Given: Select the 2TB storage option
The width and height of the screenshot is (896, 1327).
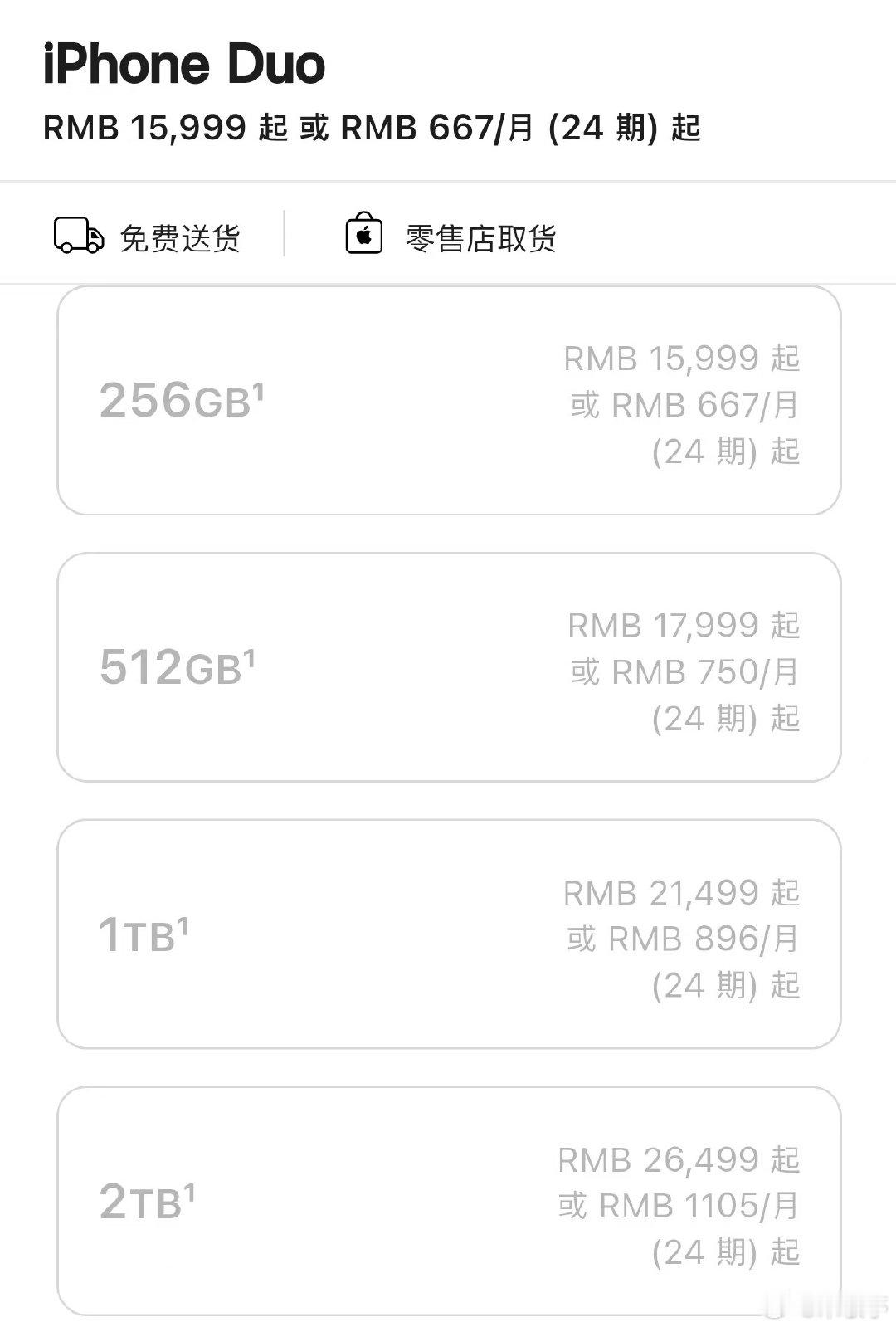Looking at the screenshot, I should (x=449, y=1201).
